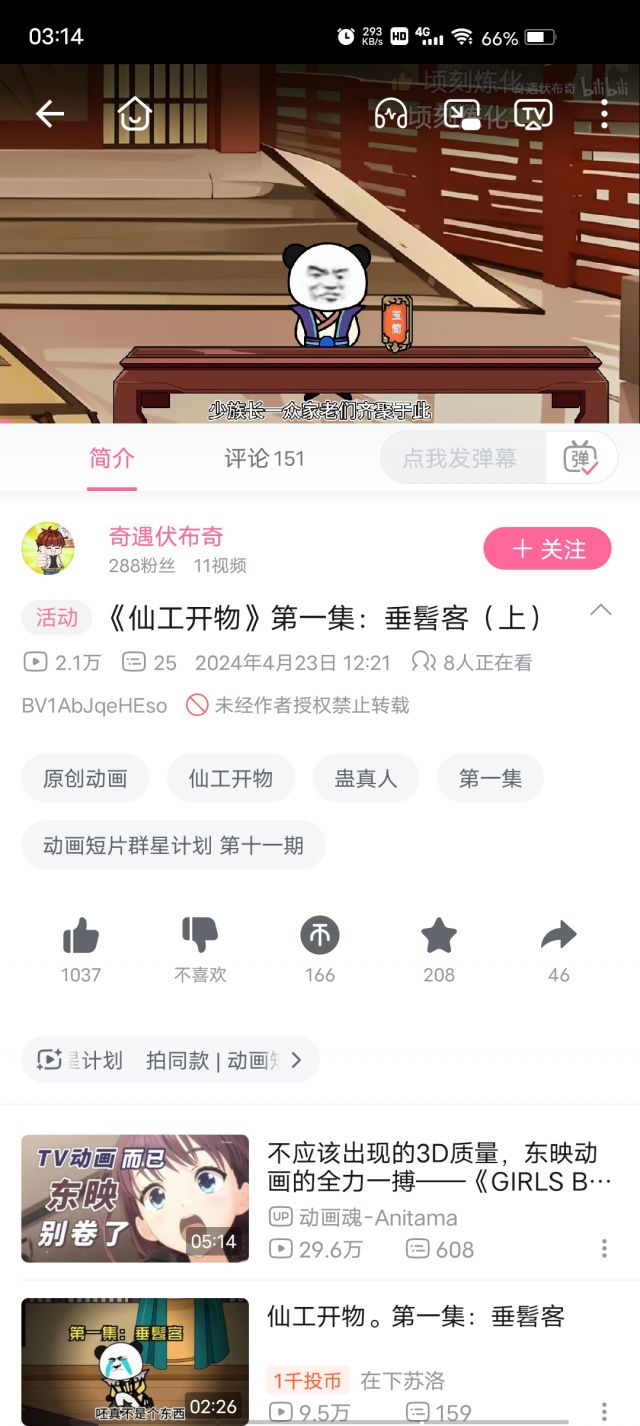
Task: Tap the home icon in the video header
Action: click(x=134, y=114)
